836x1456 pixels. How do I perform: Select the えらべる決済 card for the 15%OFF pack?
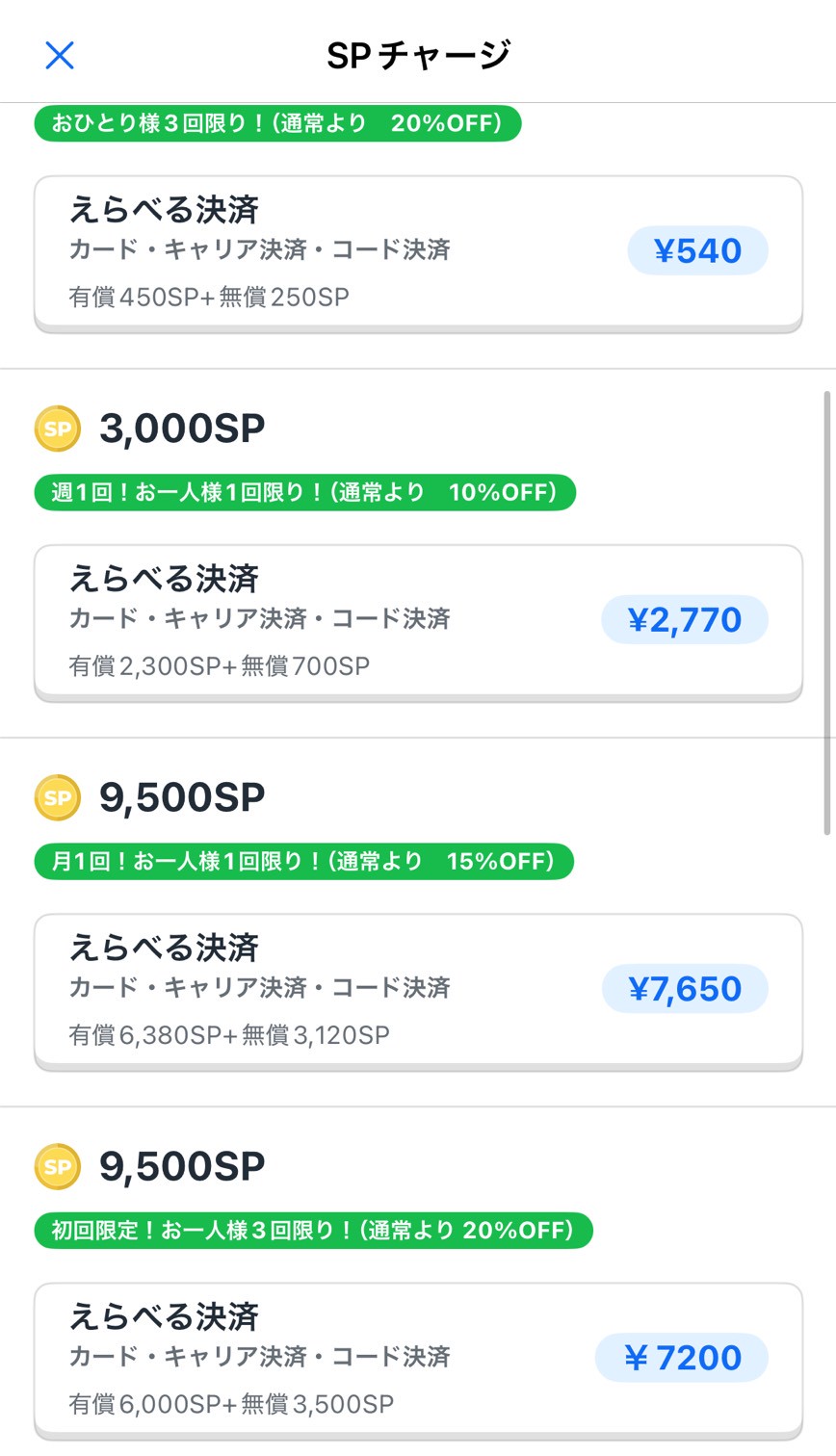click(418, 988)
